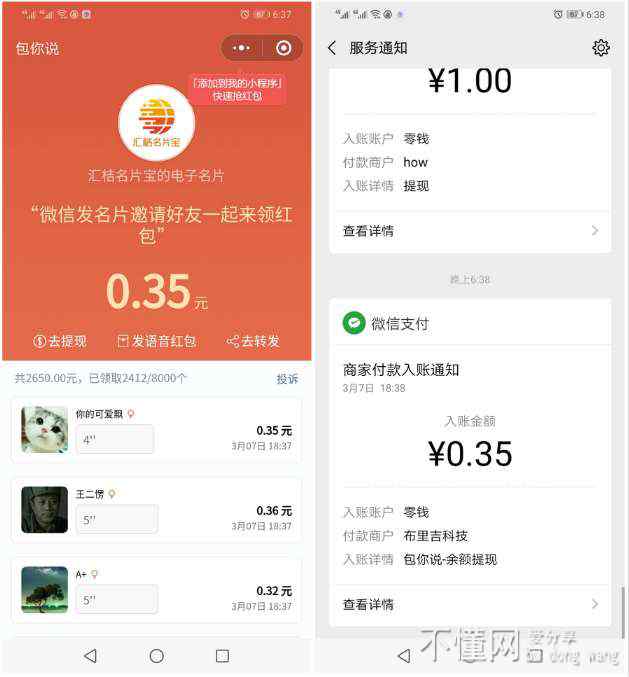629x677 pixels.
Task: Go back from 服务通知
Action: tap(332, 48)
